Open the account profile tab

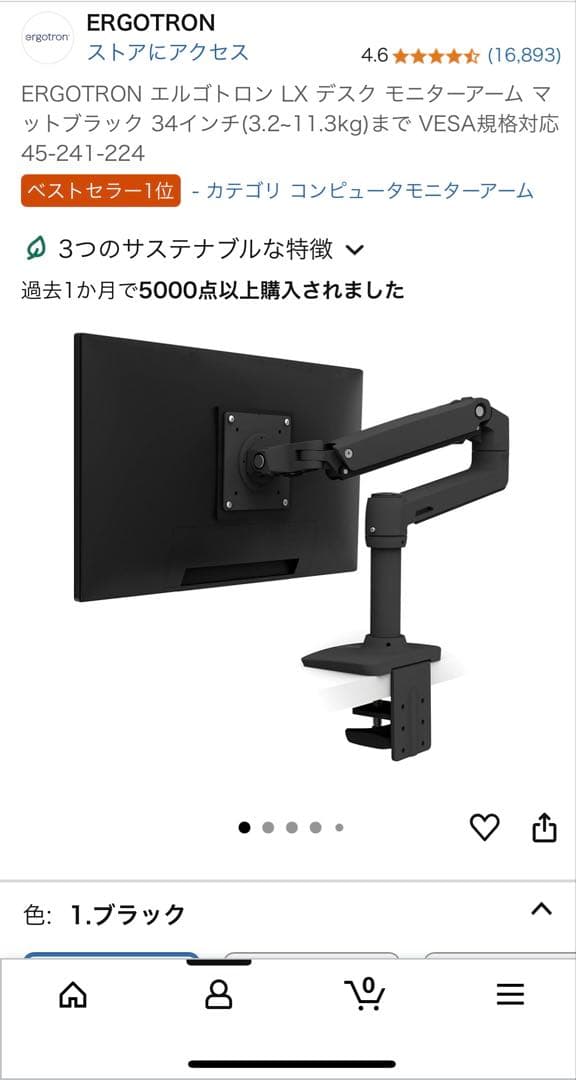pos(218,995)
